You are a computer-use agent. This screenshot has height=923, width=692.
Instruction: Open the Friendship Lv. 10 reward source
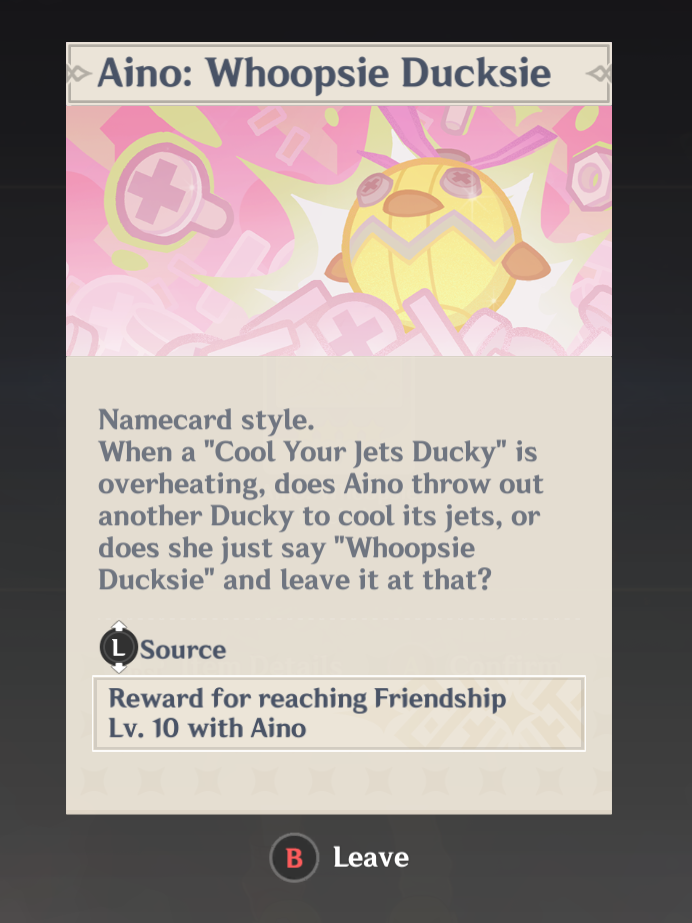click(338, 713)
